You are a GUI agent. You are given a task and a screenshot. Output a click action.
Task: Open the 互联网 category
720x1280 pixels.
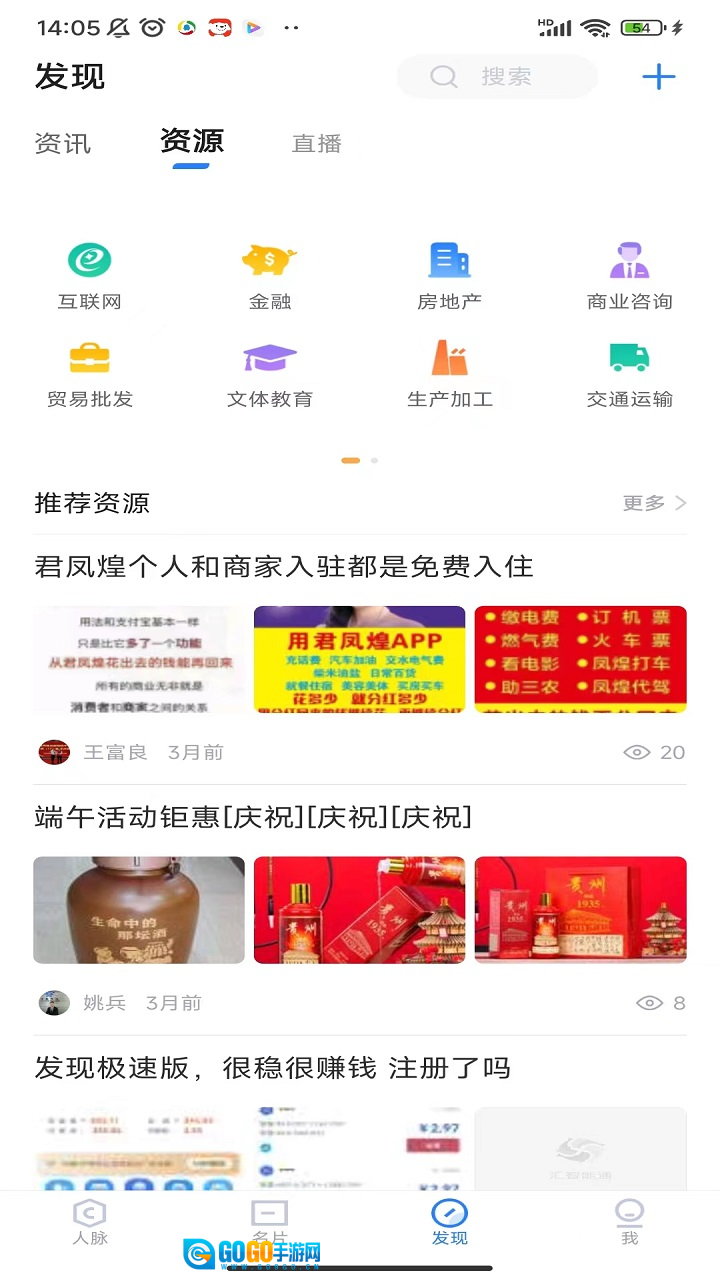90,276
